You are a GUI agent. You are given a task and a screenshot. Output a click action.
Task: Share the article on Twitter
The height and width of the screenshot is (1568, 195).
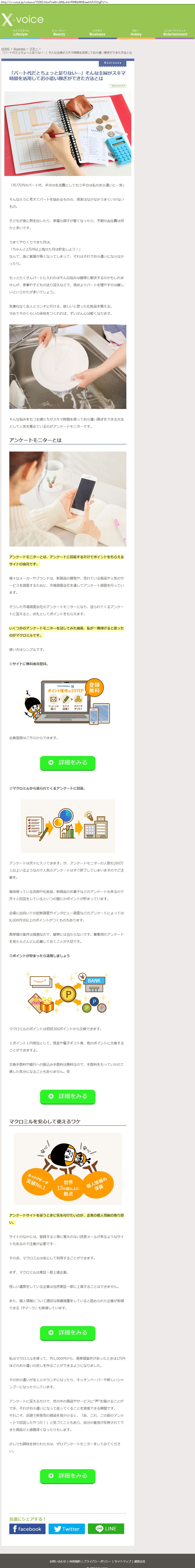pyautogui.click(x=67, y=1528)
